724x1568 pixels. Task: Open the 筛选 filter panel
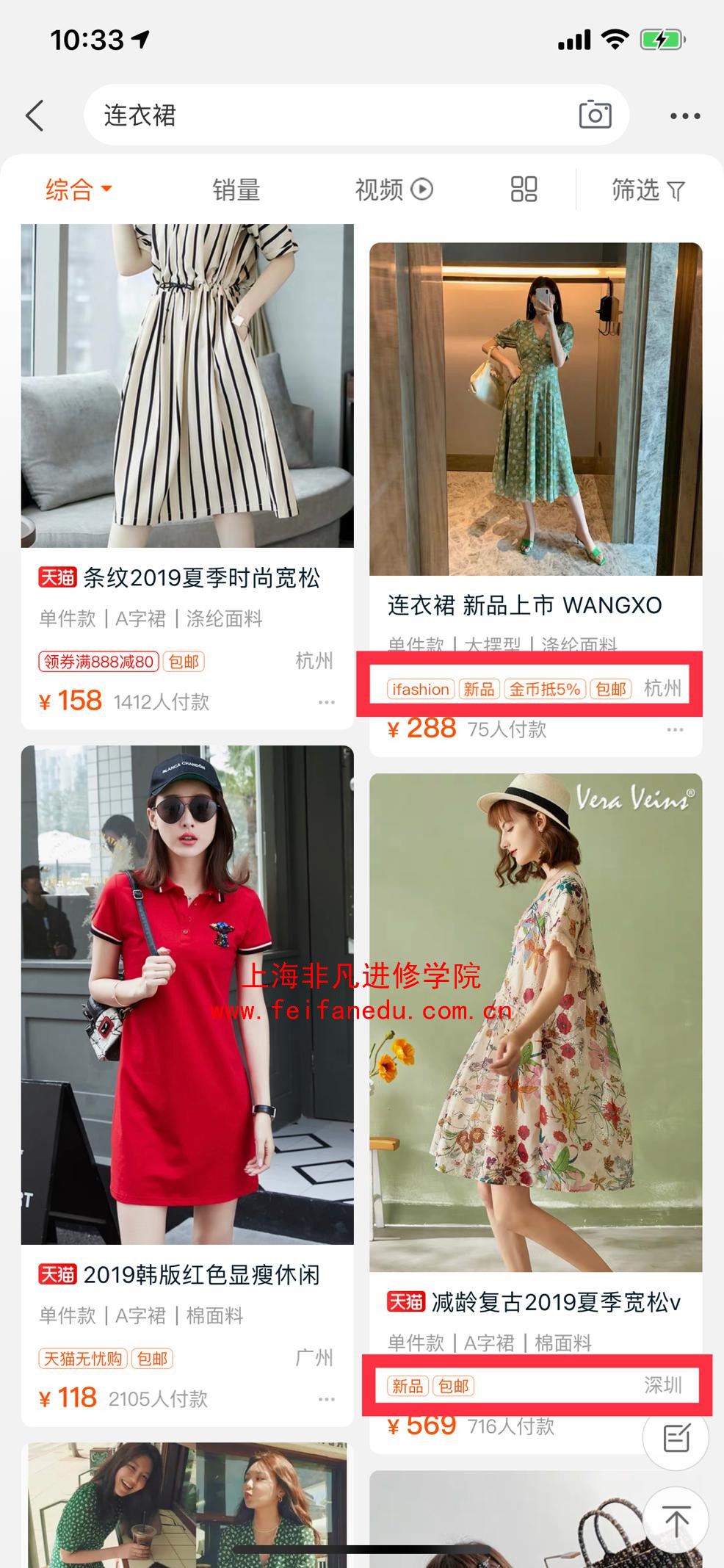tap(648, 190)
